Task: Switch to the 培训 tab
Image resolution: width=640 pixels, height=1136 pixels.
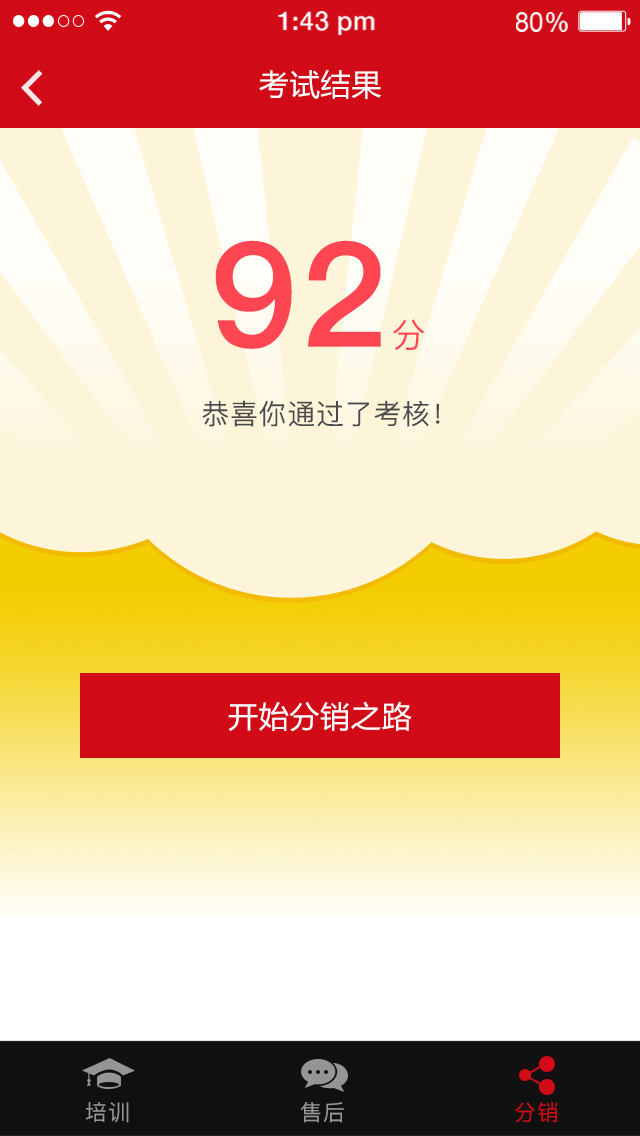Action: (x=108, y=1089)
